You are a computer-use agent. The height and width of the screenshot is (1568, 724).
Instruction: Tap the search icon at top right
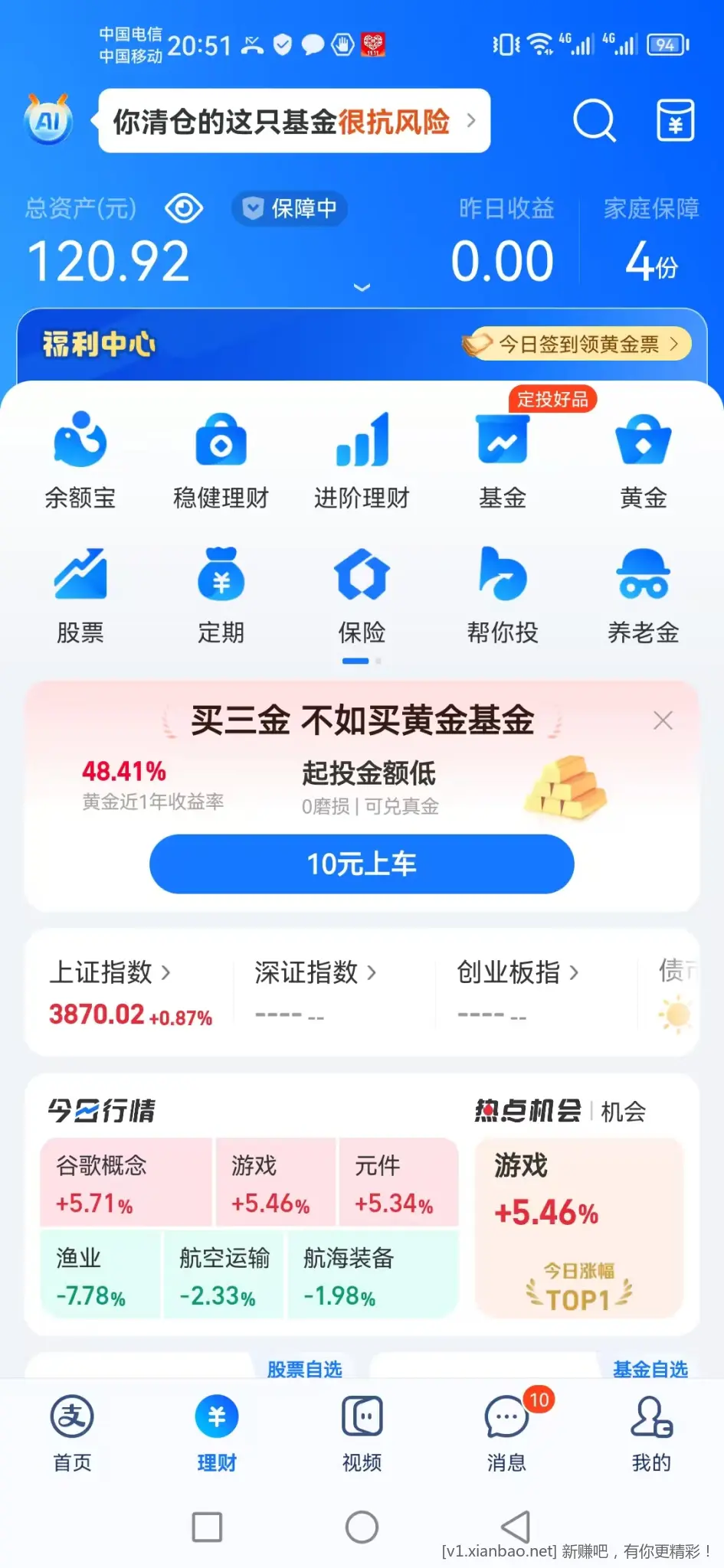click(596, 121)
